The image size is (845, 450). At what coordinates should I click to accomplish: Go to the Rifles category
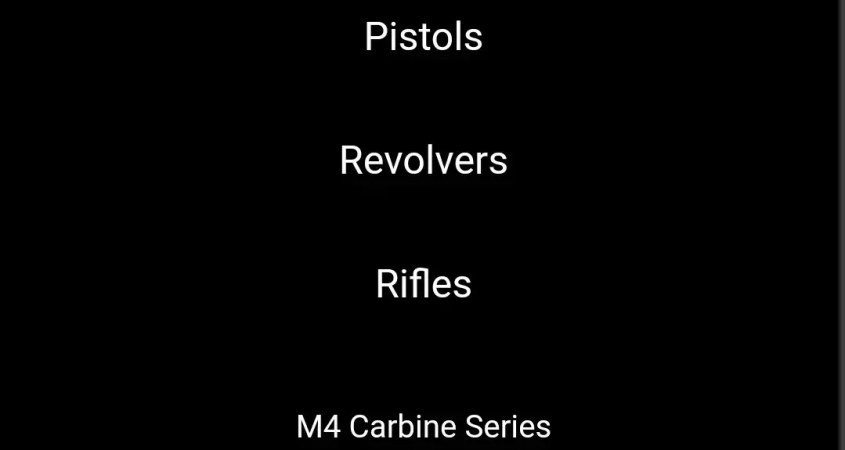[x=423, y=284]
